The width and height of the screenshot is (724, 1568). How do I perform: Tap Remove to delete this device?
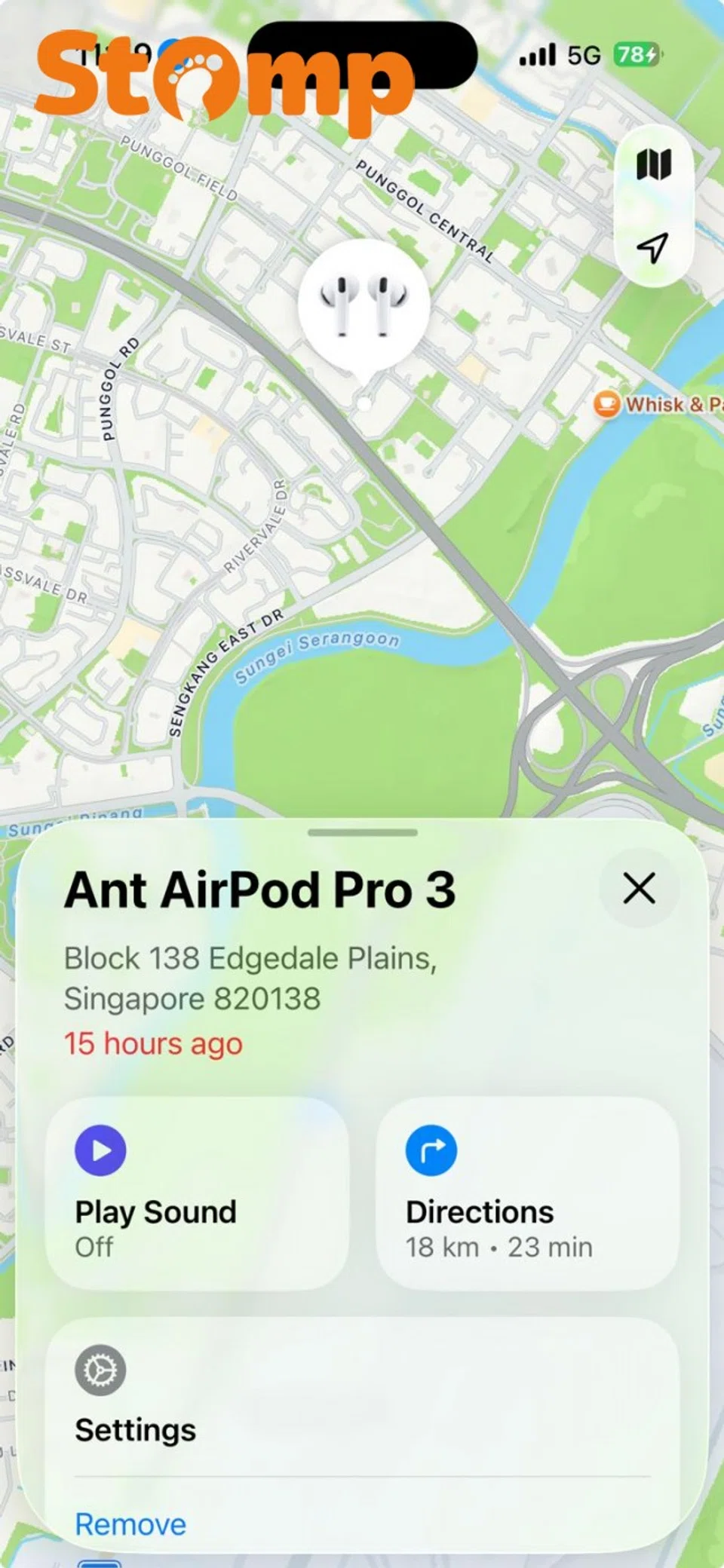130,1523
